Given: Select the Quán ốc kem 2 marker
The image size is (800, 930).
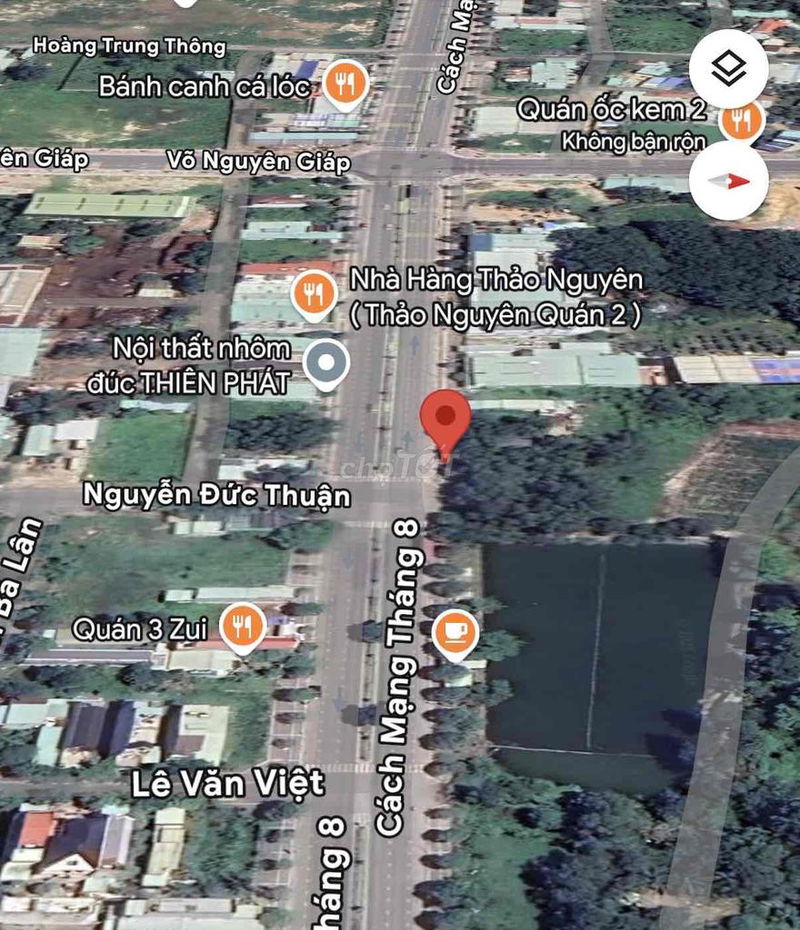Looking at the screenshot, I should tap(741, 120).
